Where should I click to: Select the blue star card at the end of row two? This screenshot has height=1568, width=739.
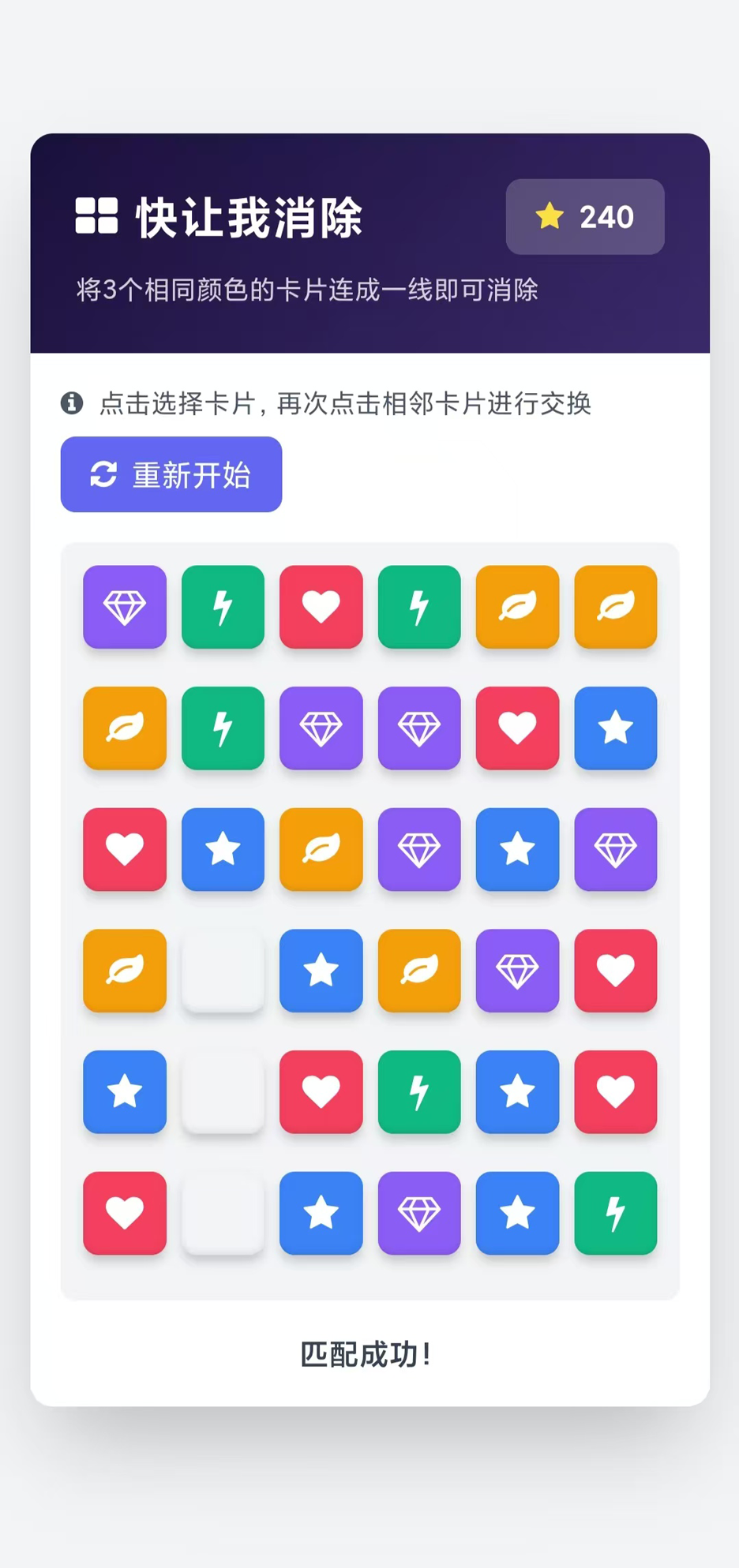click(x=615, y=728)
